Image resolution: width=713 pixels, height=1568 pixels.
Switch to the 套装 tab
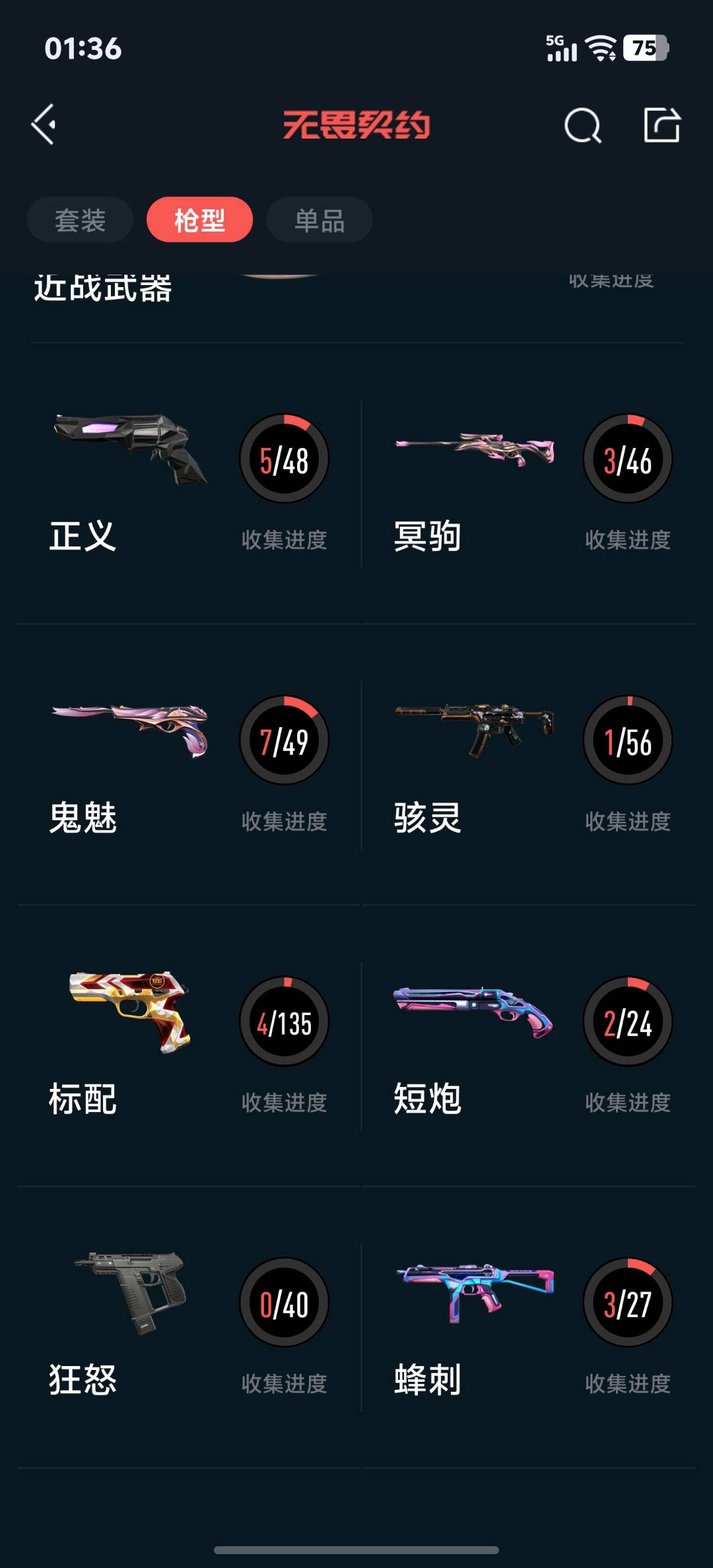pyautogui.click(x=80, y=220)
